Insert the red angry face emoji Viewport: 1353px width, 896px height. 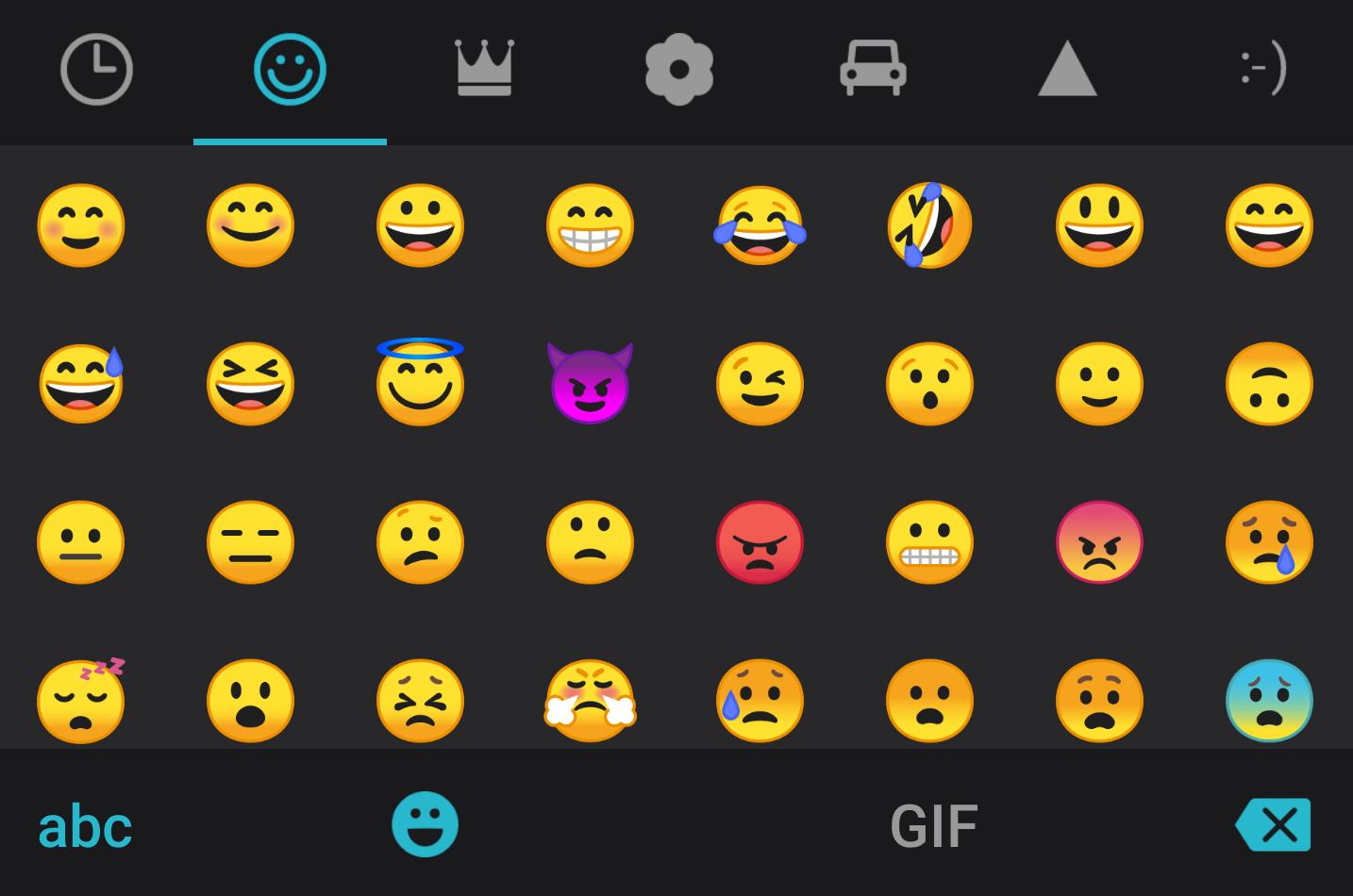760,542
